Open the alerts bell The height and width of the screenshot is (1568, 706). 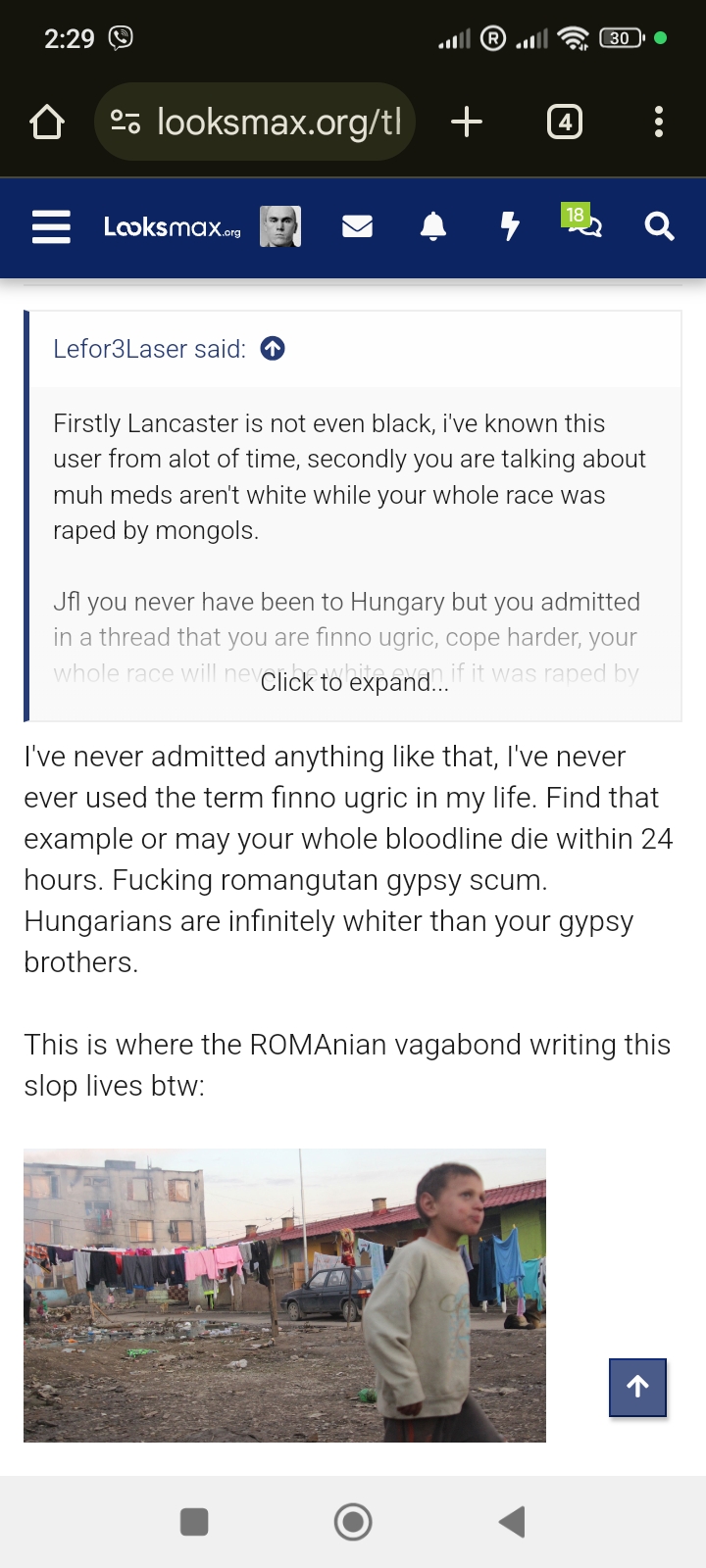pyautogui.click(x=432, y=226)
